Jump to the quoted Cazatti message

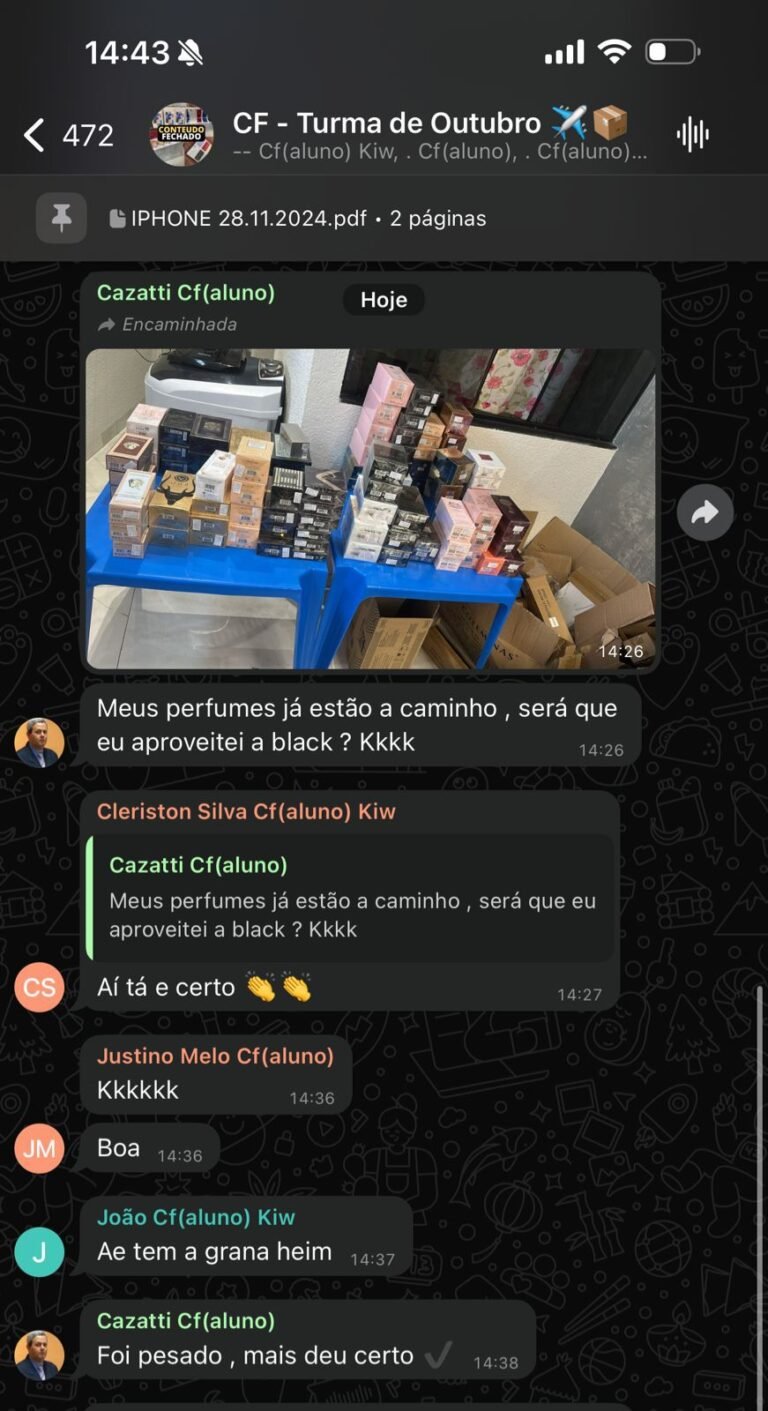(350, 897)
